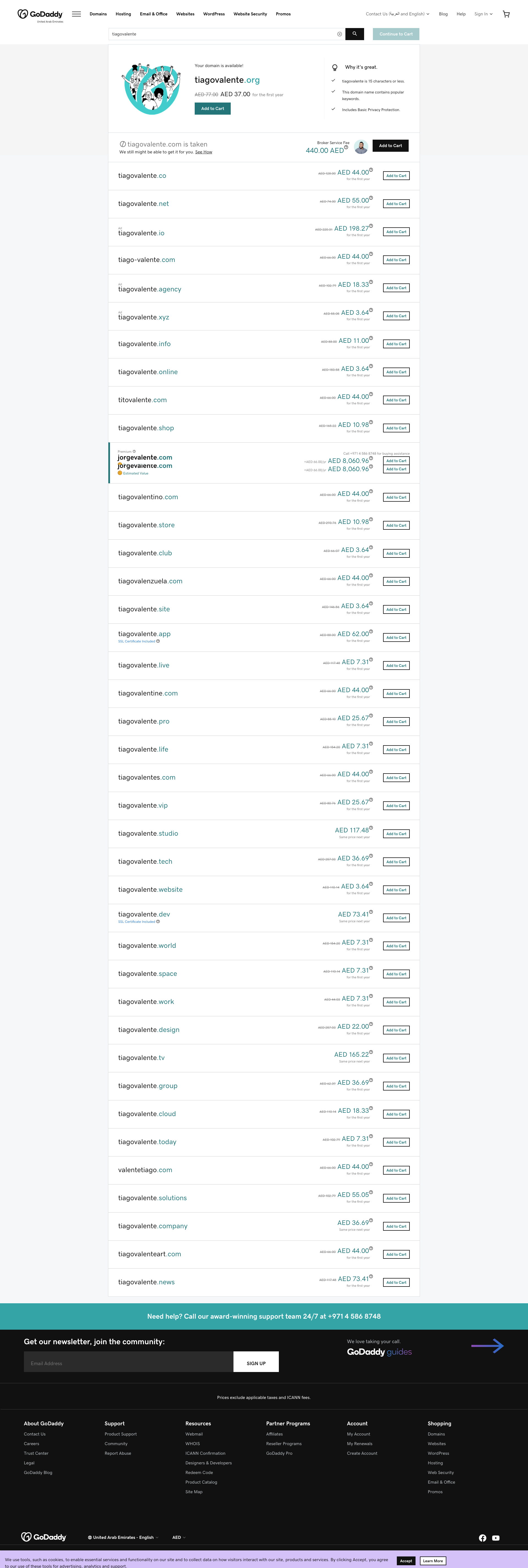The image size is (528, 1568).
Task: Open the Domains menu in the header
Action: 98,14
